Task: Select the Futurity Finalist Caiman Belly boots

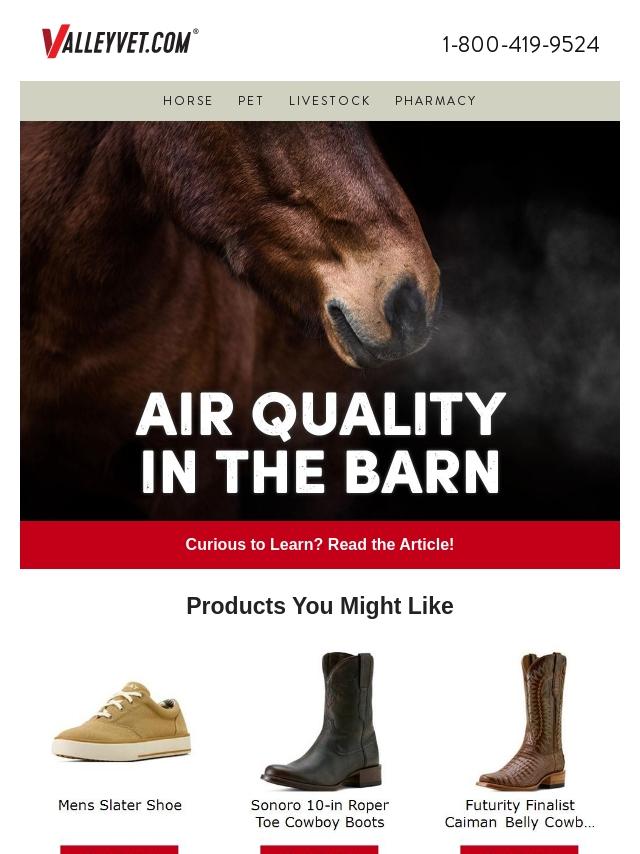Action: [x=520, y=813]
